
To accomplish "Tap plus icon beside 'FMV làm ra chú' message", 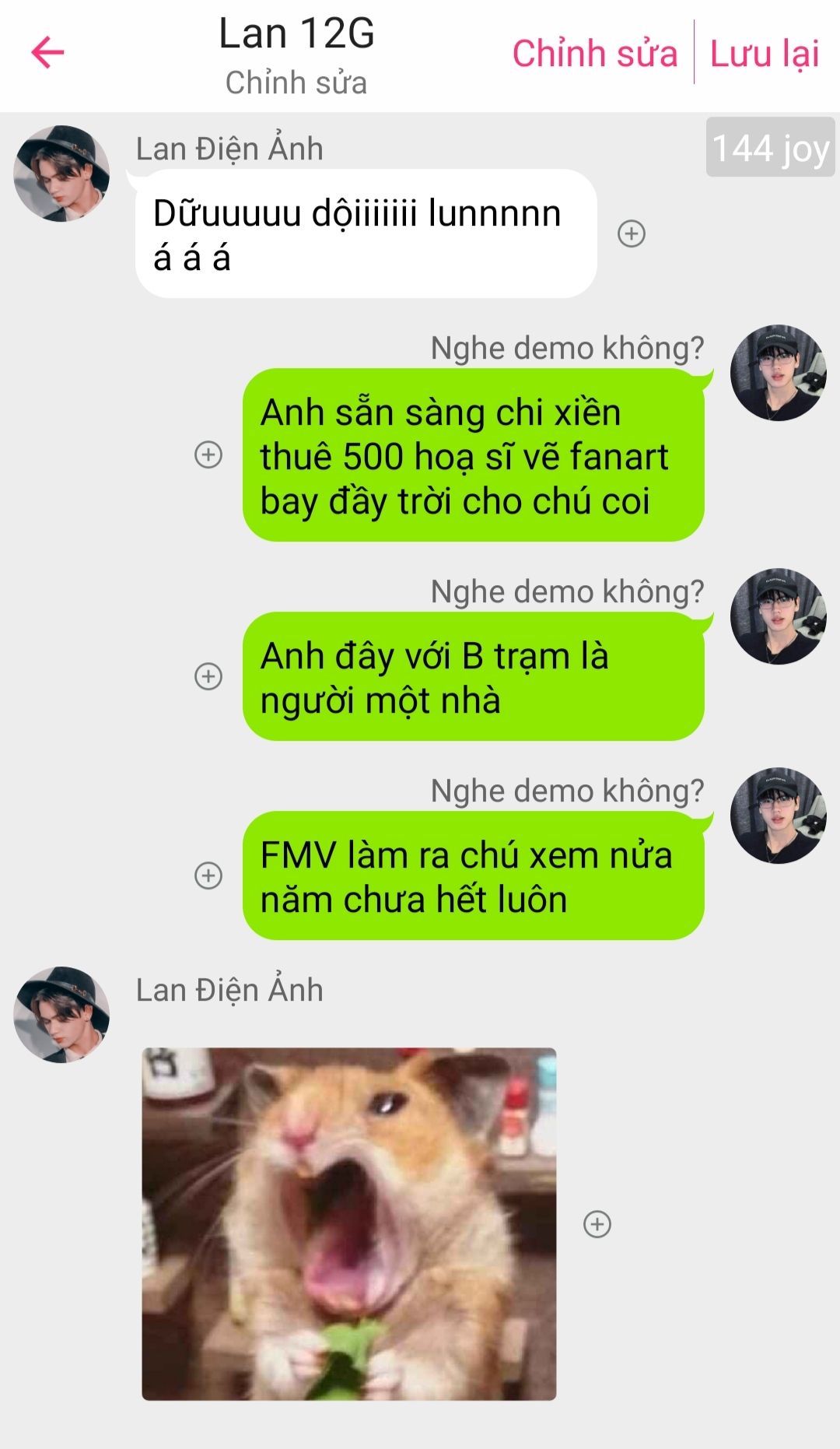I will (x=208, y=875).
